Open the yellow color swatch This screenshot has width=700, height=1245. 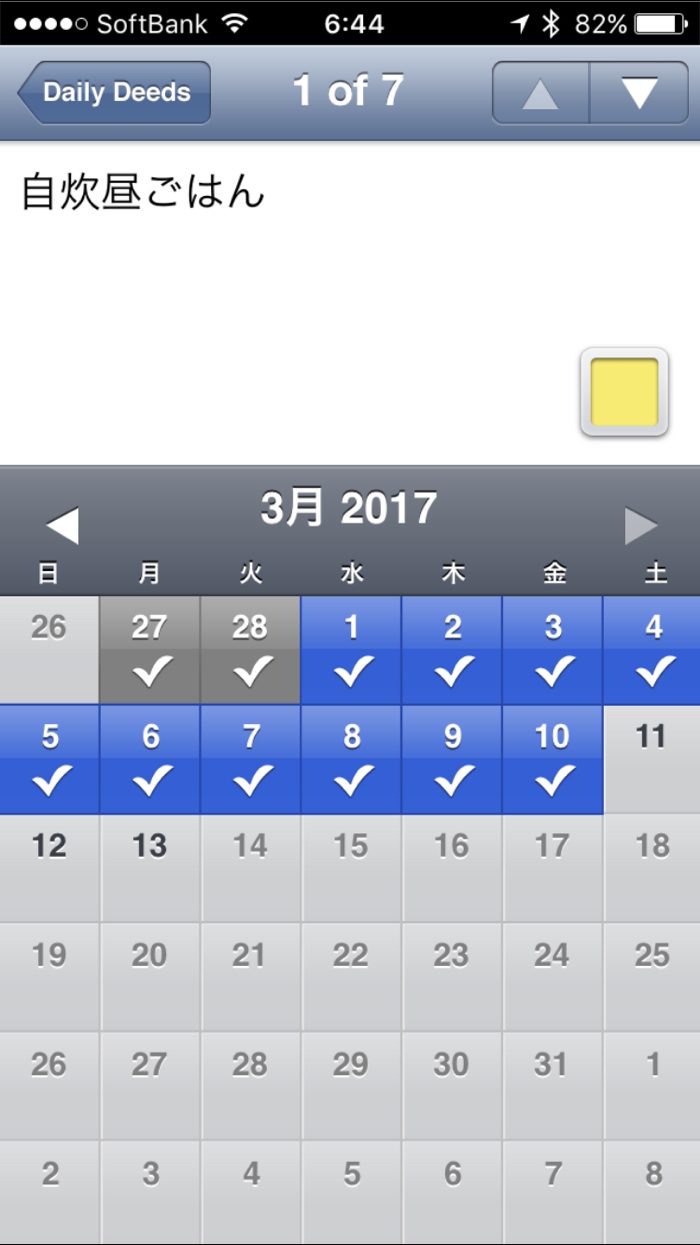624,392
